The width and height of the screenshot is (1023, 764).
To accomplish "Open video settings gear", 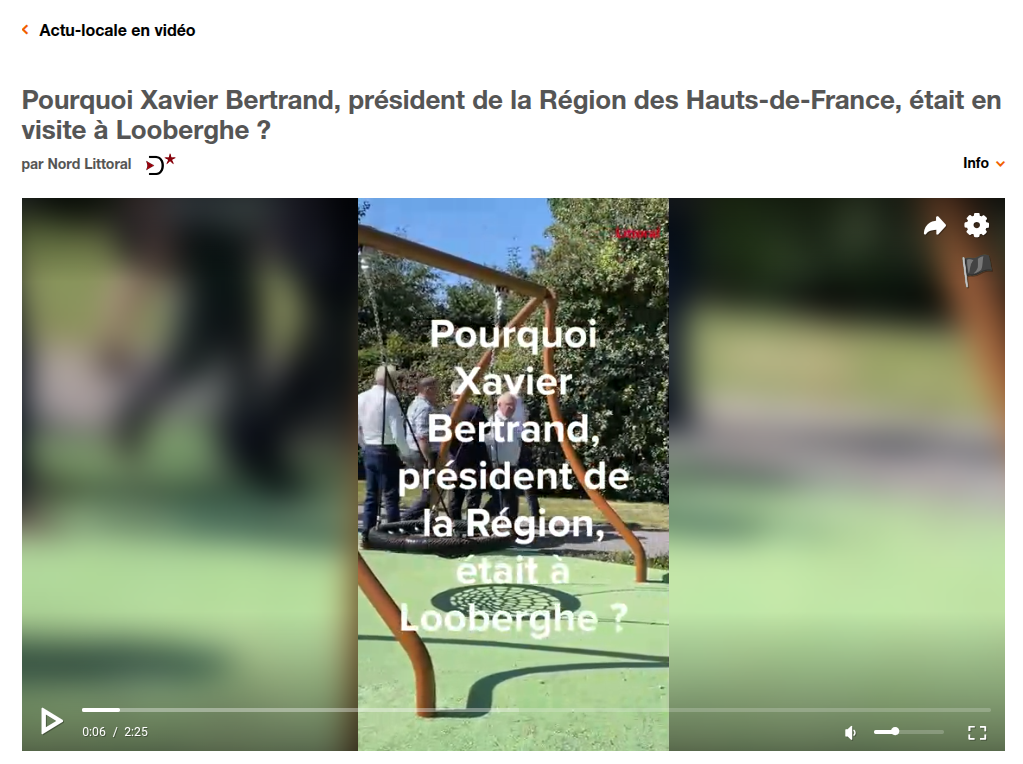I will (976, 226).
